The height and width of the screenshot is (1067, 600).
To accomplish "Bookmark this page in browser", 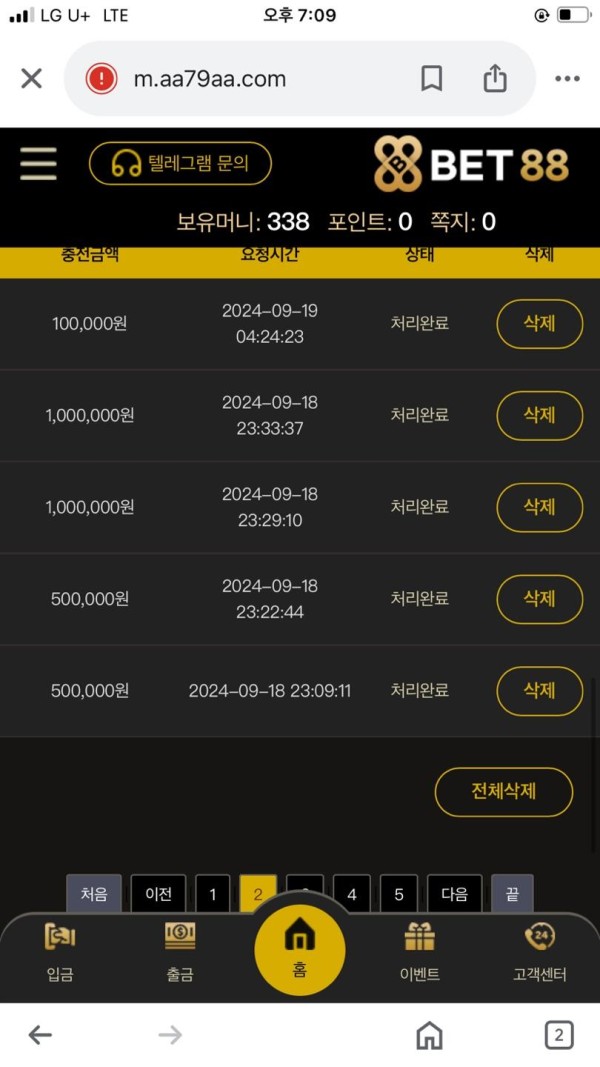I will coord(431,79).
